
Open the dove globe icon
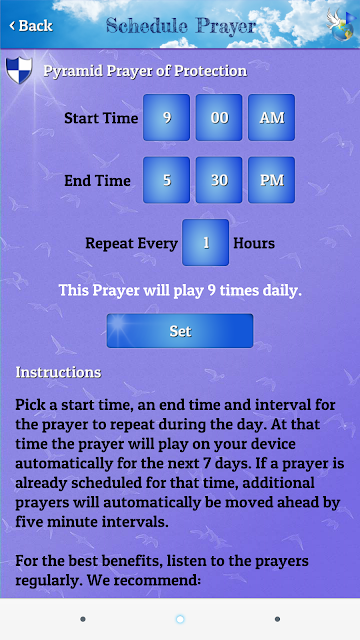click(341, 25)
